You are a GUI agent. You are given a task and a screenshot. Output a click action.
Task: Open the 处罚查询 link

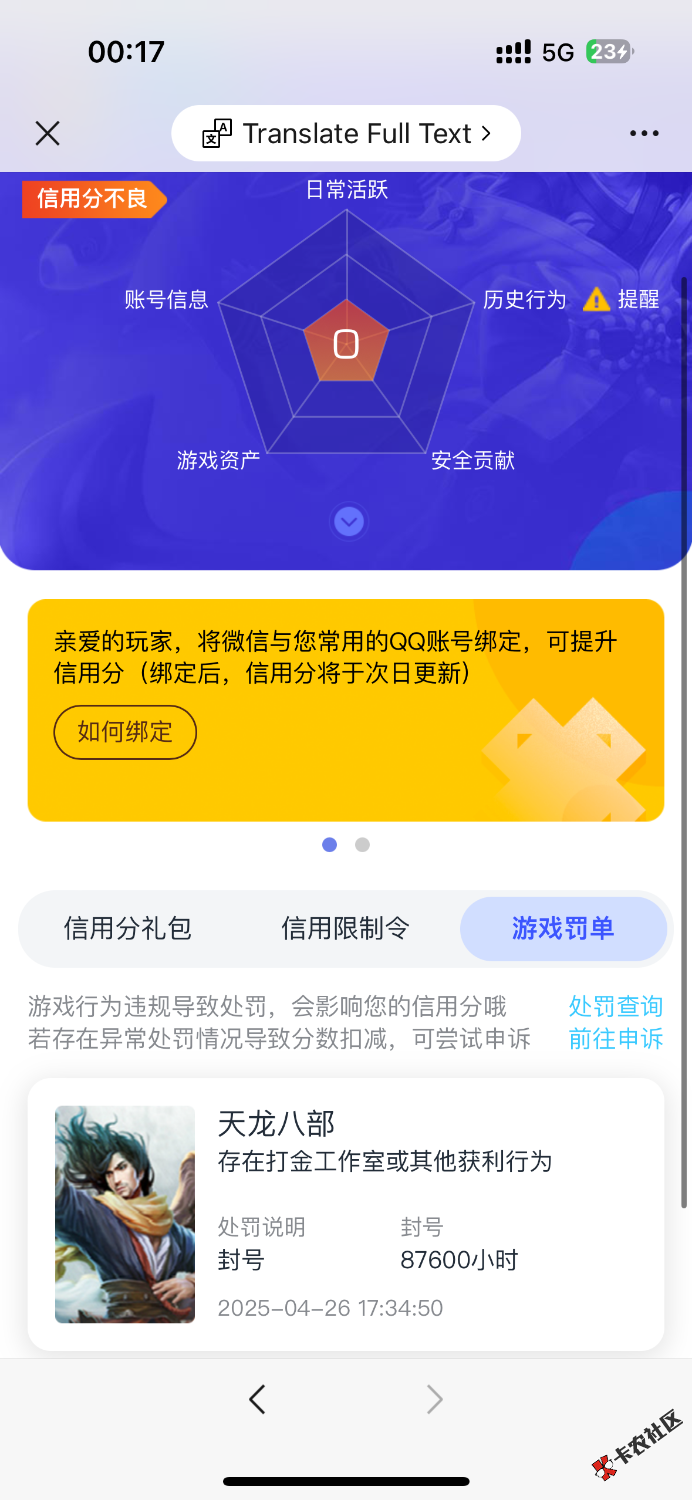[x=615, y=1006]
